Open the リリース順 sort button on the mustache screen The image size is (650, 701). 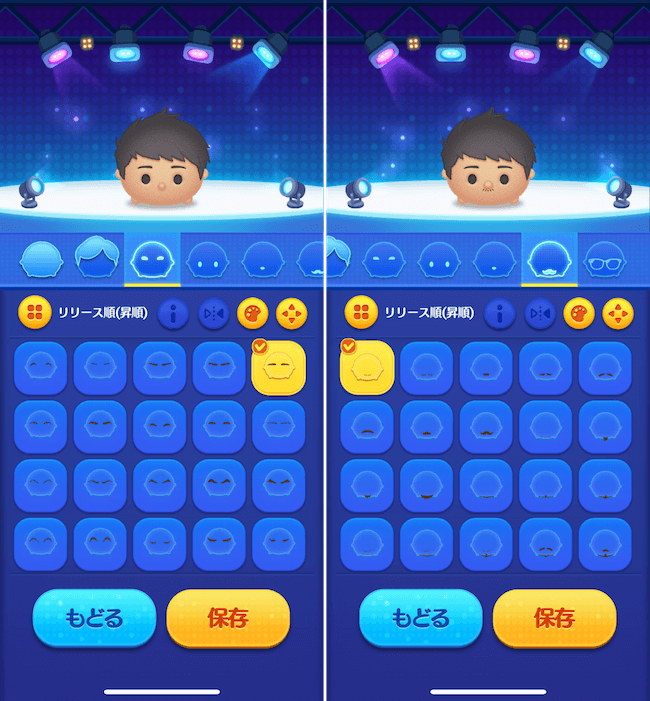point(360,313)
